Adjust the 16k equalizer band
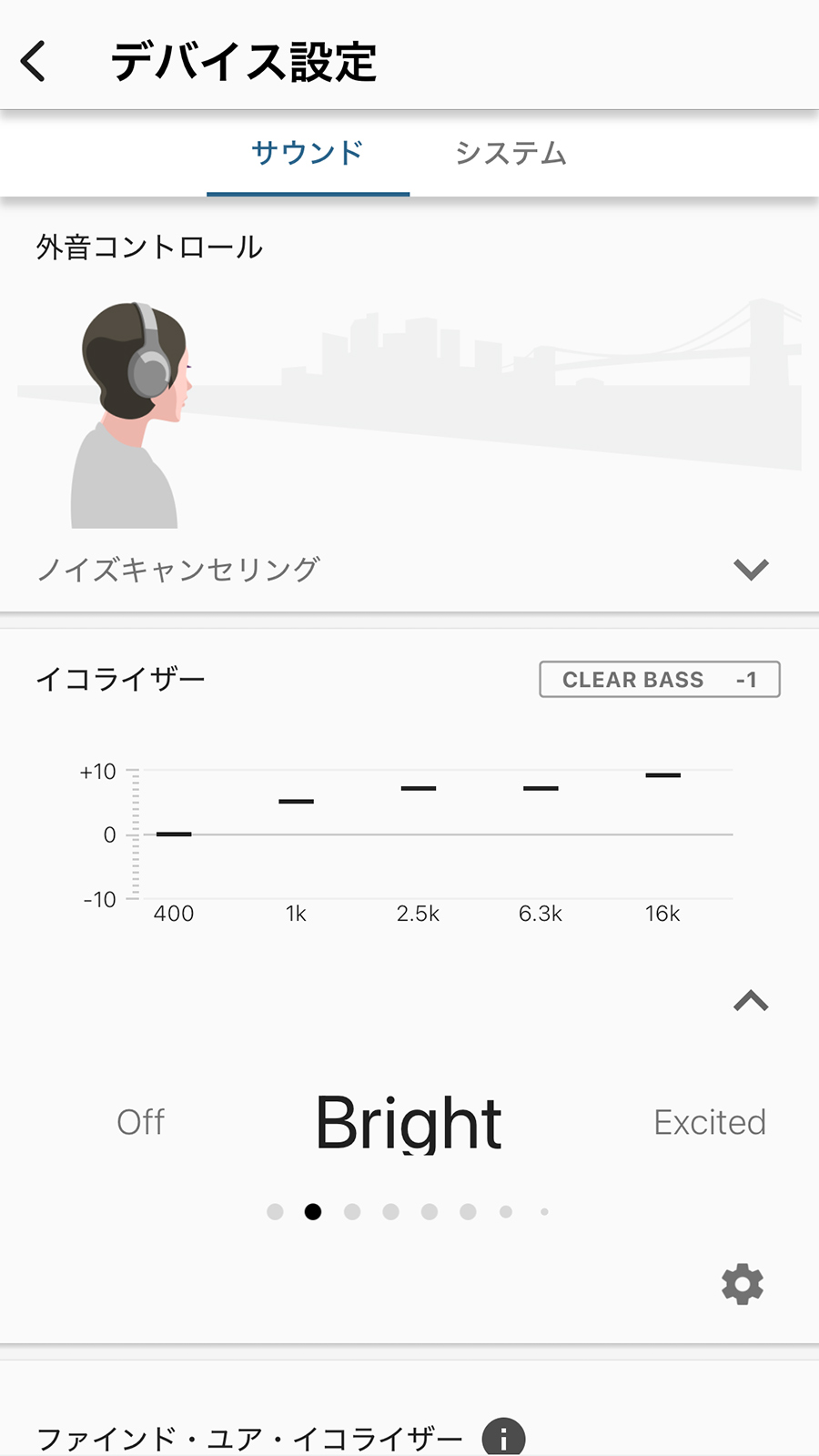 tap(662, 774)
